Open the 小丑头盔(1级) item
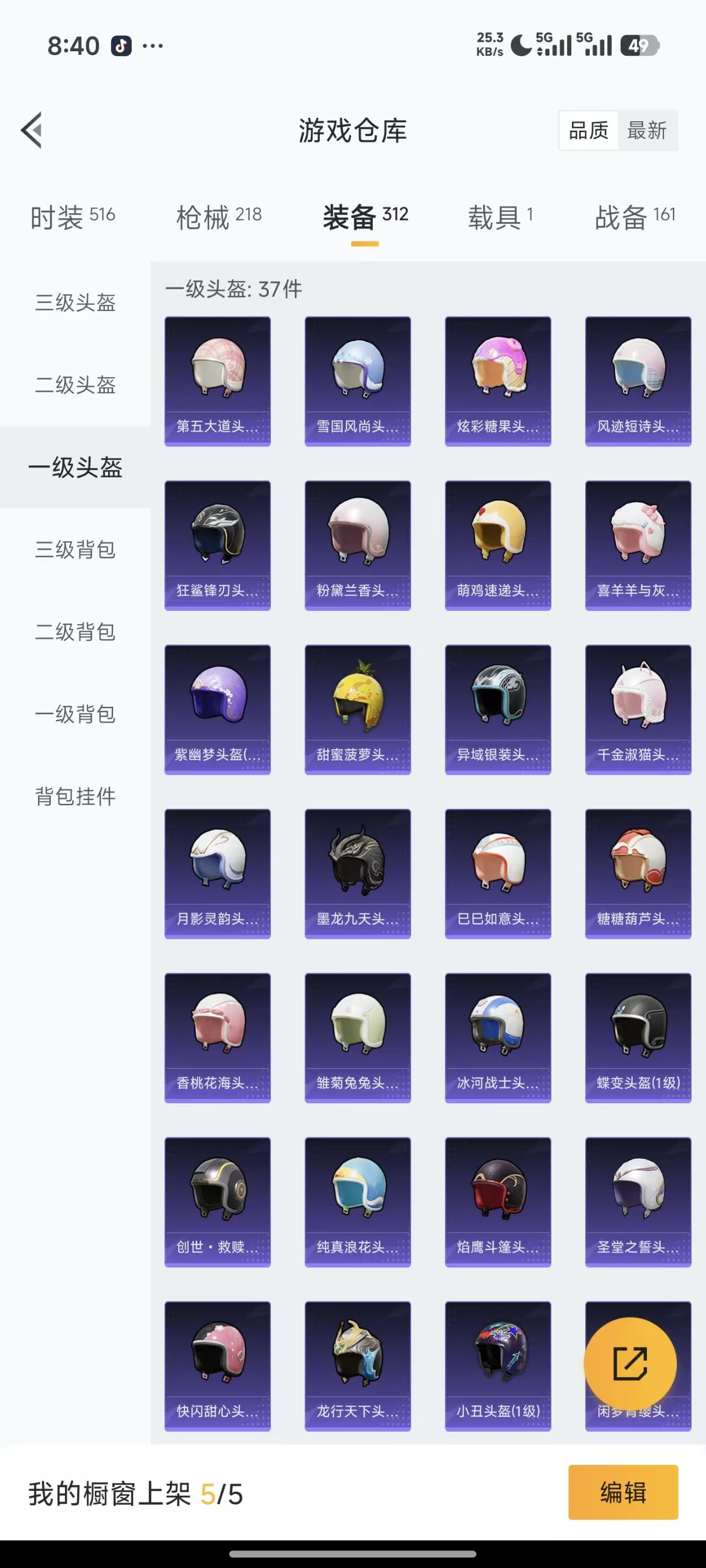The height and width of the screenshot is (1568, 706). click(498, 1366)
